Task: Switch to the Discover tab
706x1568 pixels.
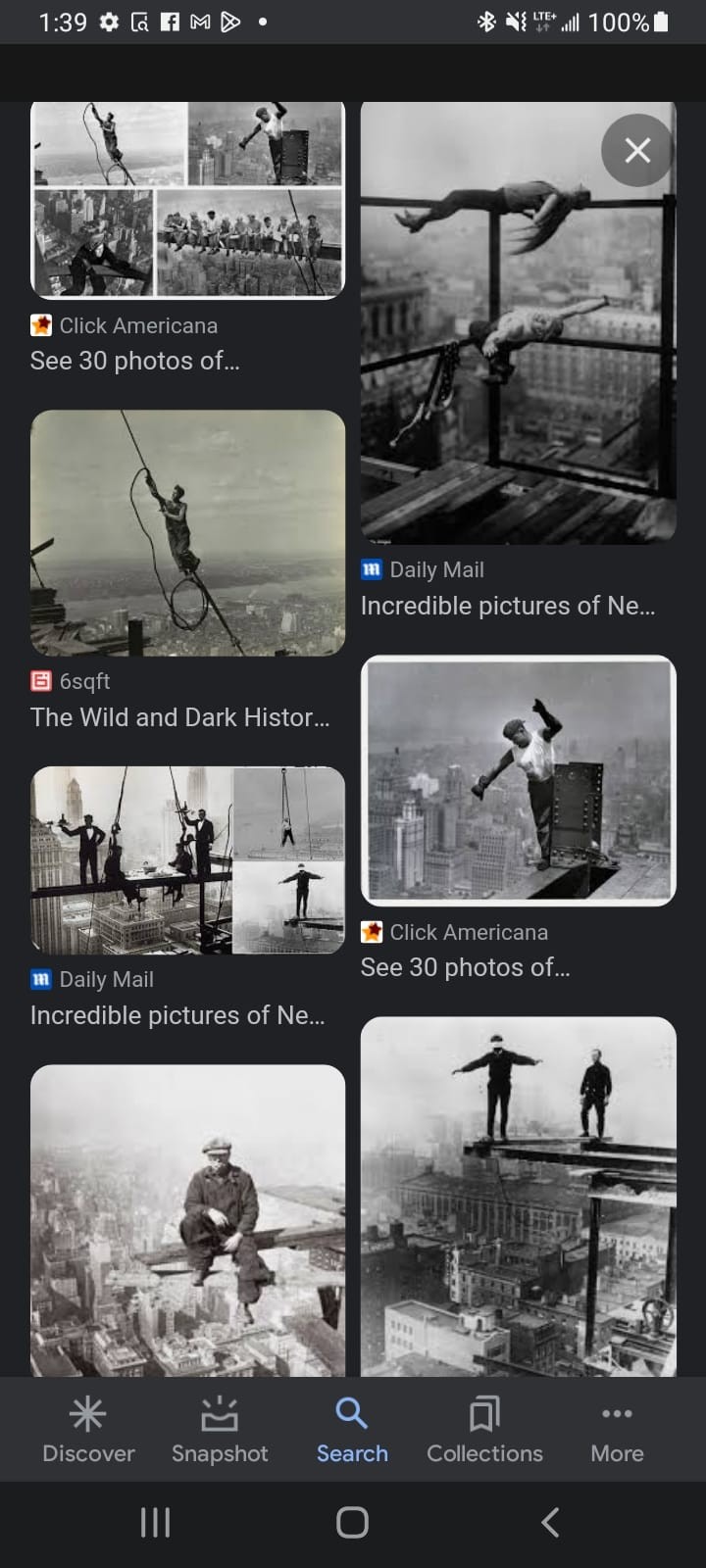Action: (x=88, y=1430)
